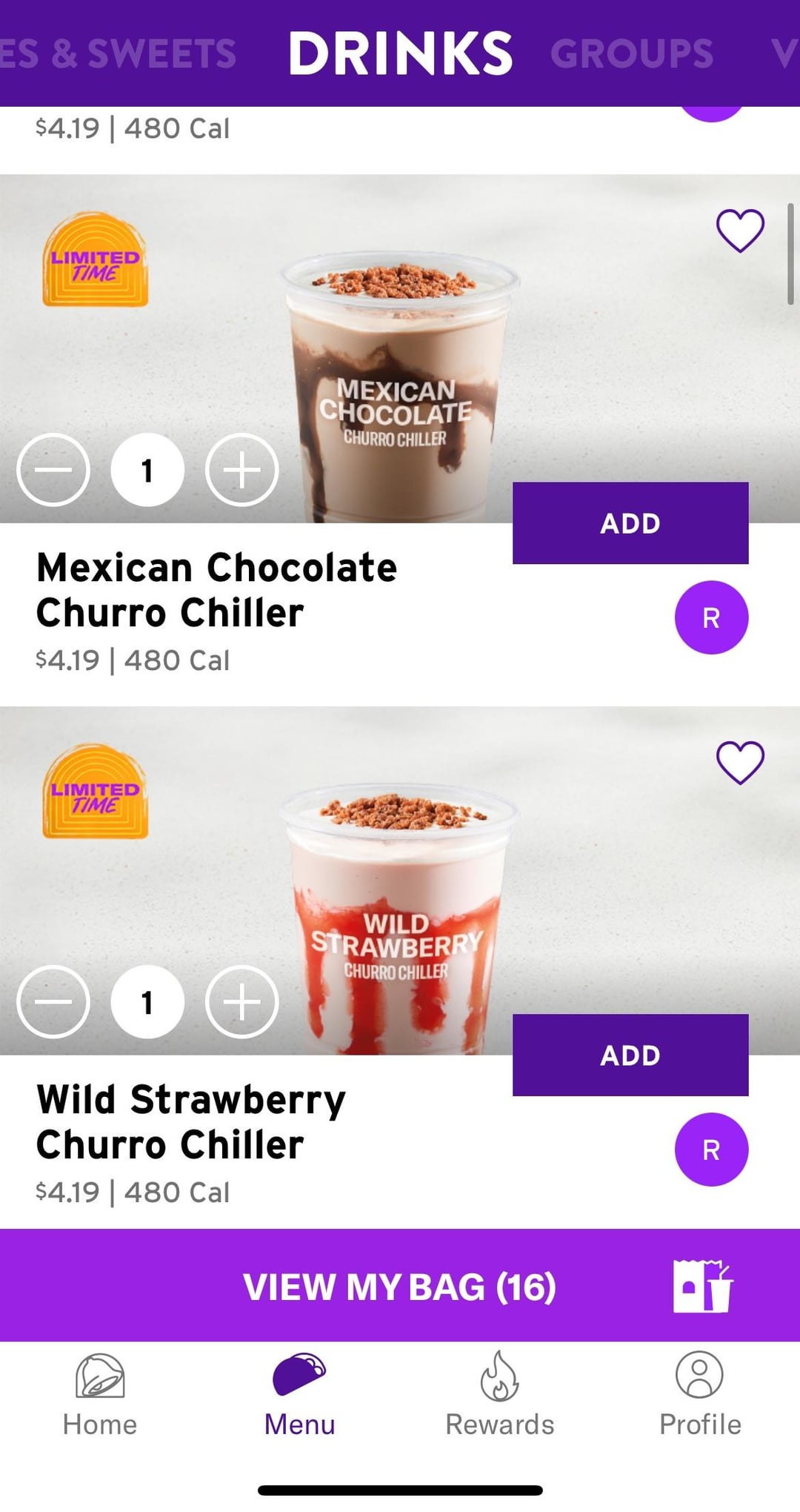This screenshot has width=800, height=1512.
Task: Open the Rewards tab
Action: 499,1395
